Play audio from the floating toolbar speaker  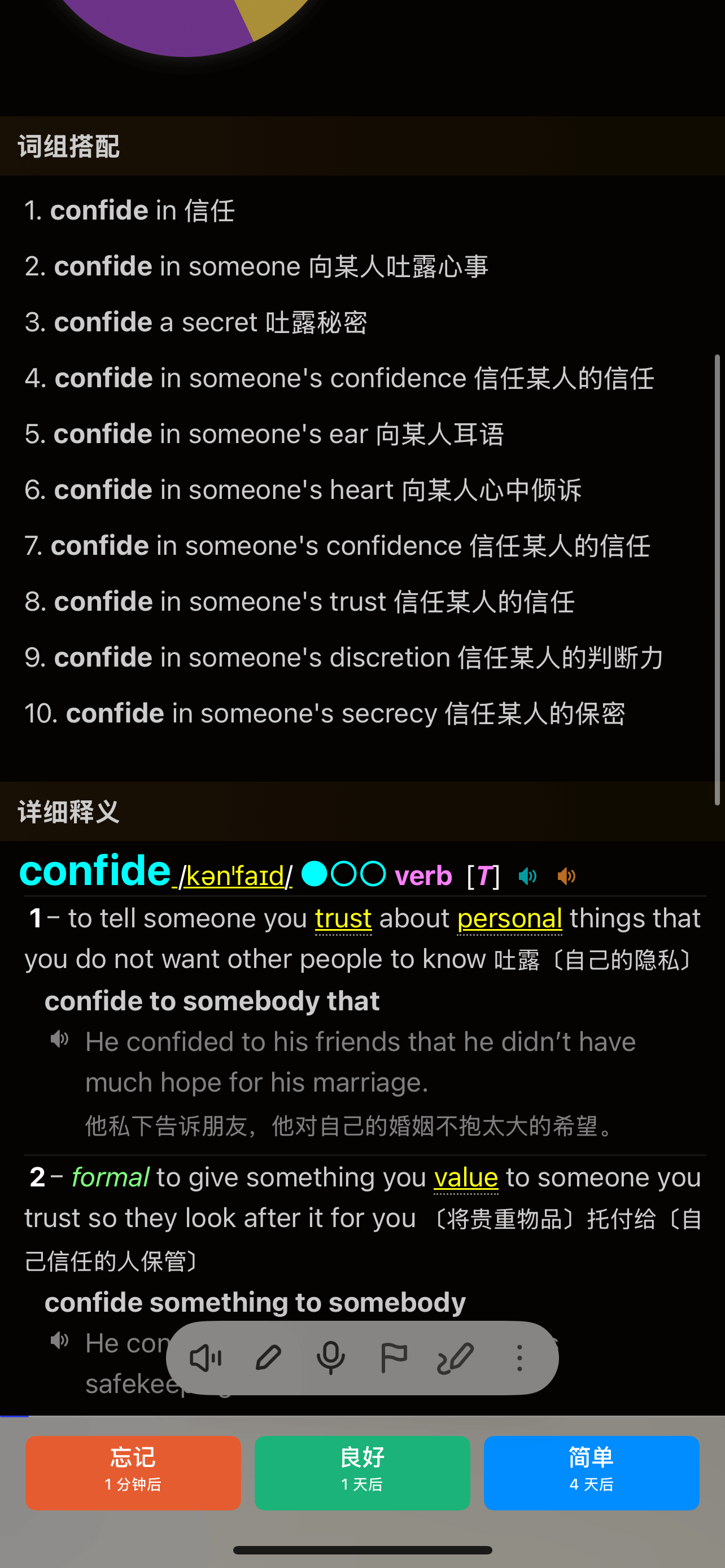pyautogui.click(x=206, y=1357)
